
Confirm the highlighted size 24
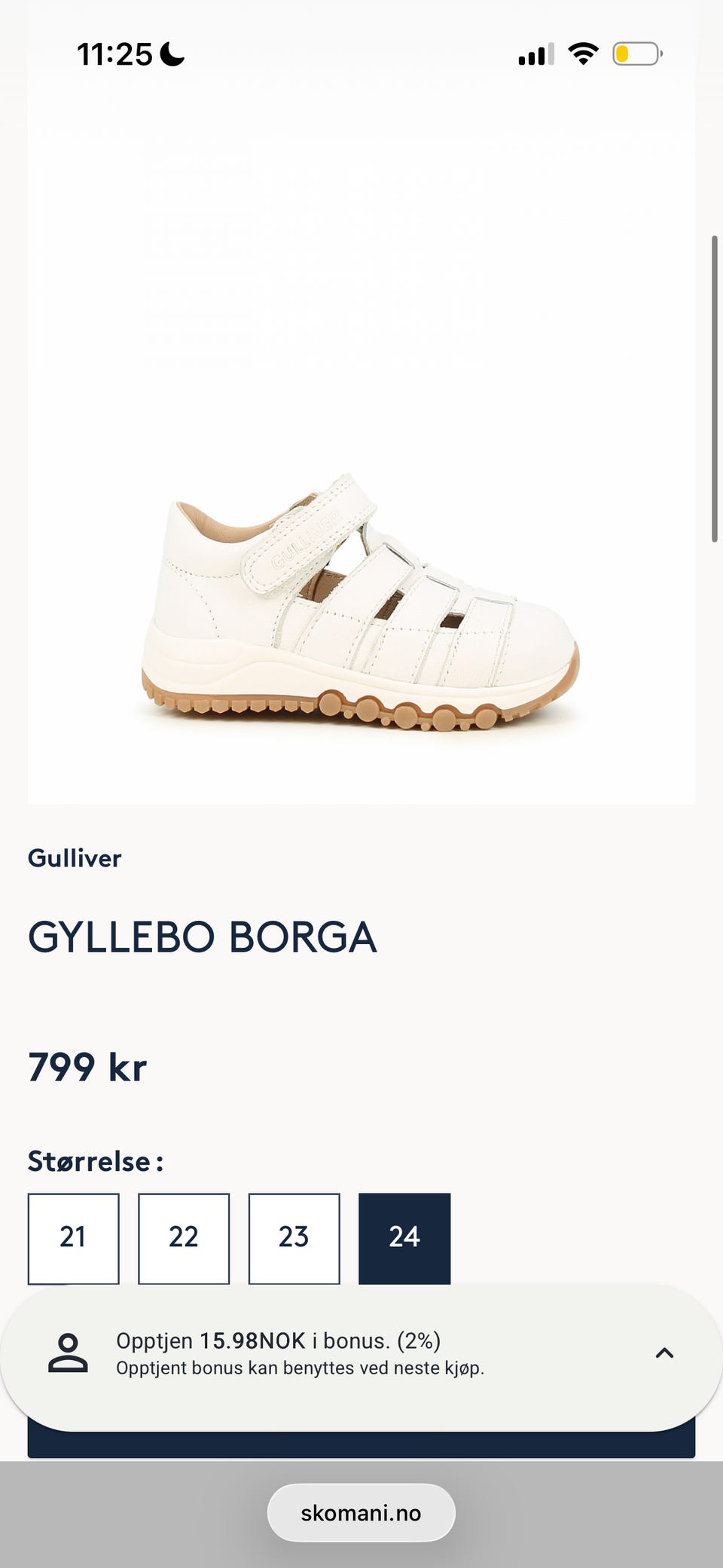point(404,1237)
